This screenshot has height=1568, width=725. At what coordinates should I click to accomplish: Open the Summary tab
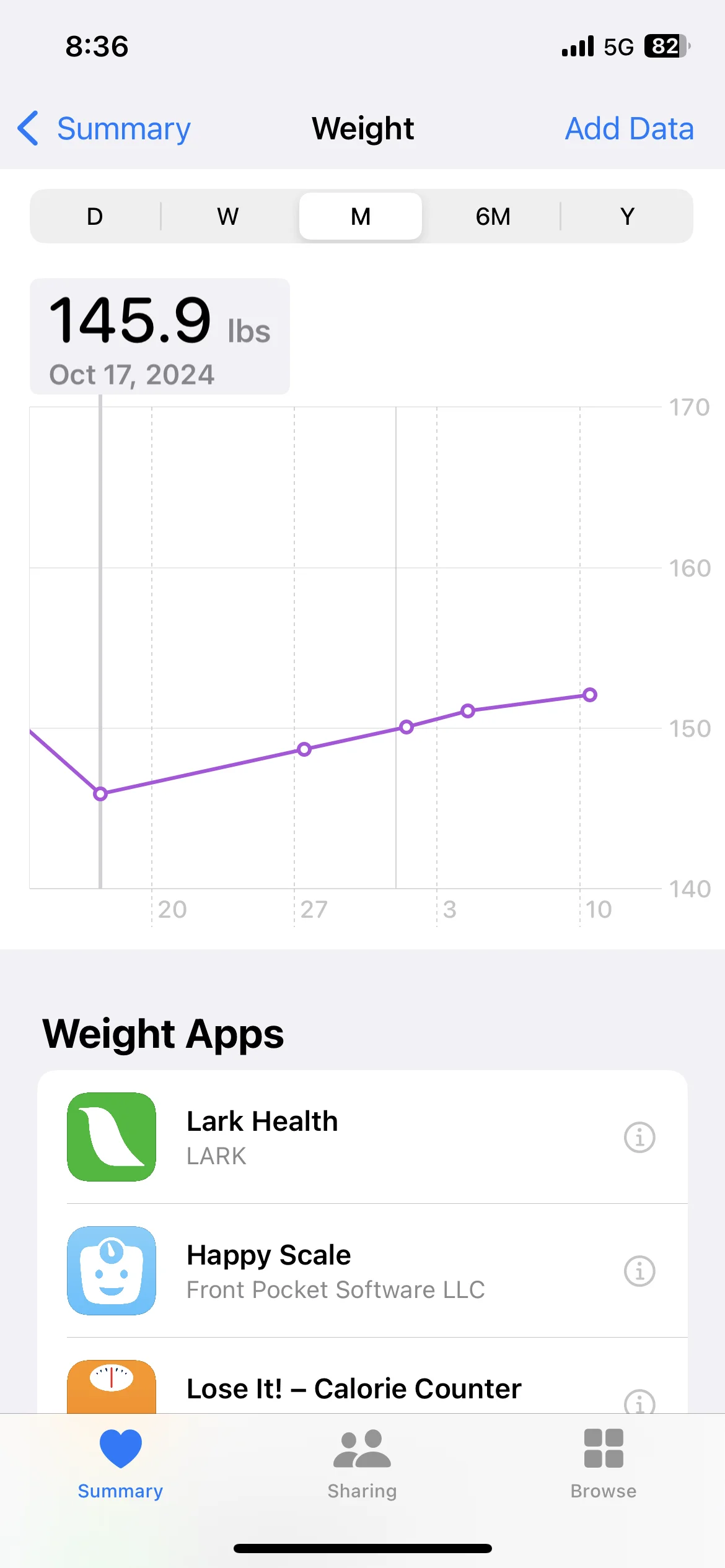click(120, 1464)
